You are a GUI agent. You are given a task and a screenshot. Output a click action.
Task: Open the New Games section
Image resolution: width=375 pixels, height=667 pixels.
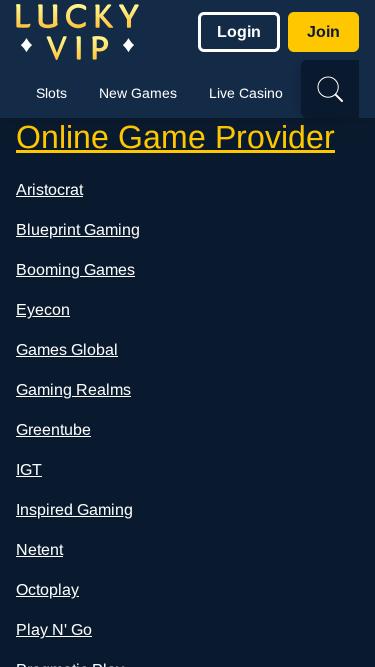click(x=138, y=93)
